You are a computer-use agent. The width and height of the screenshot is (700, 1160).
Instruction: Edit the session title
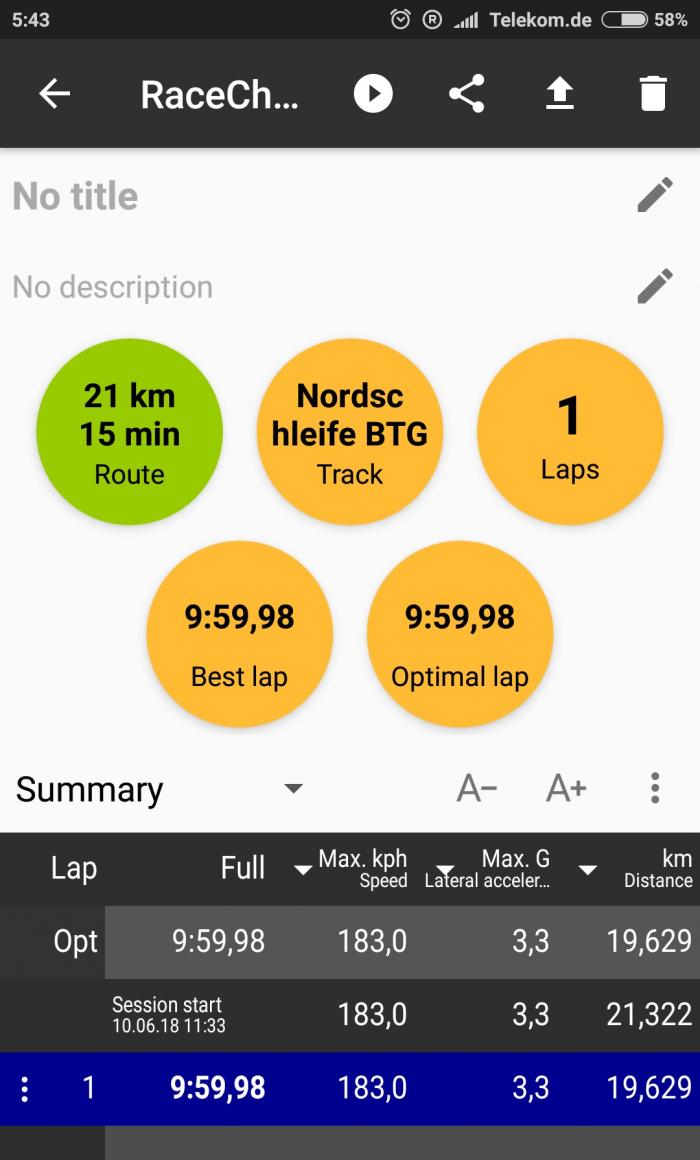coord(655,196)
